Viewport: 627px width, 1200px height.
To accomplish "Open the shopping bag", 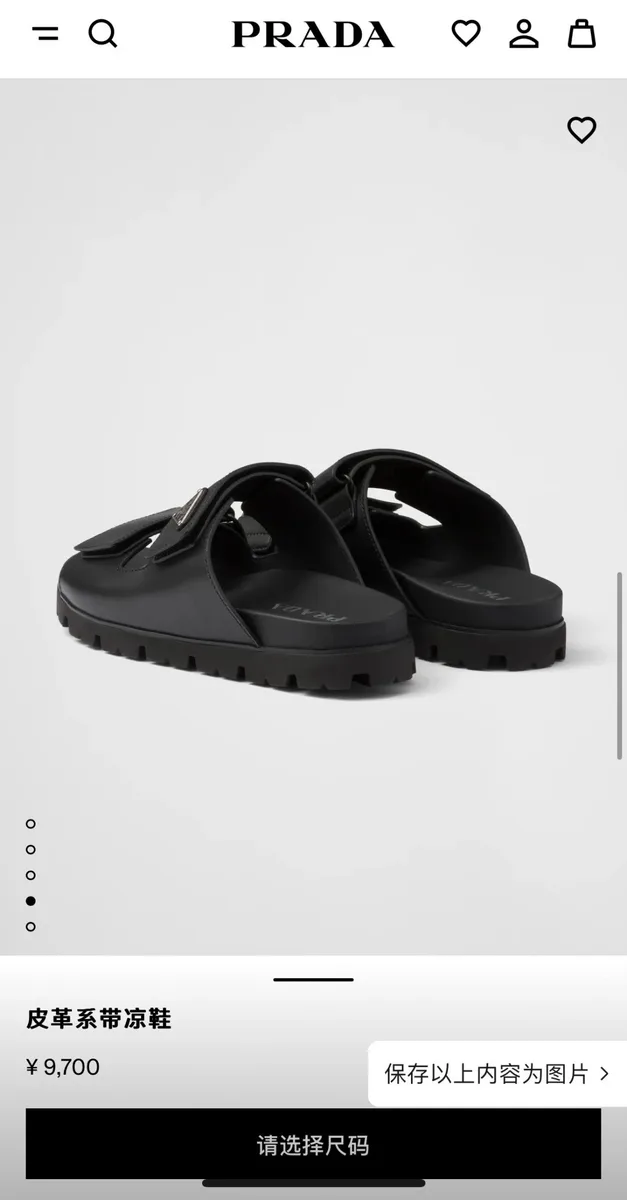I will (582, 34).
